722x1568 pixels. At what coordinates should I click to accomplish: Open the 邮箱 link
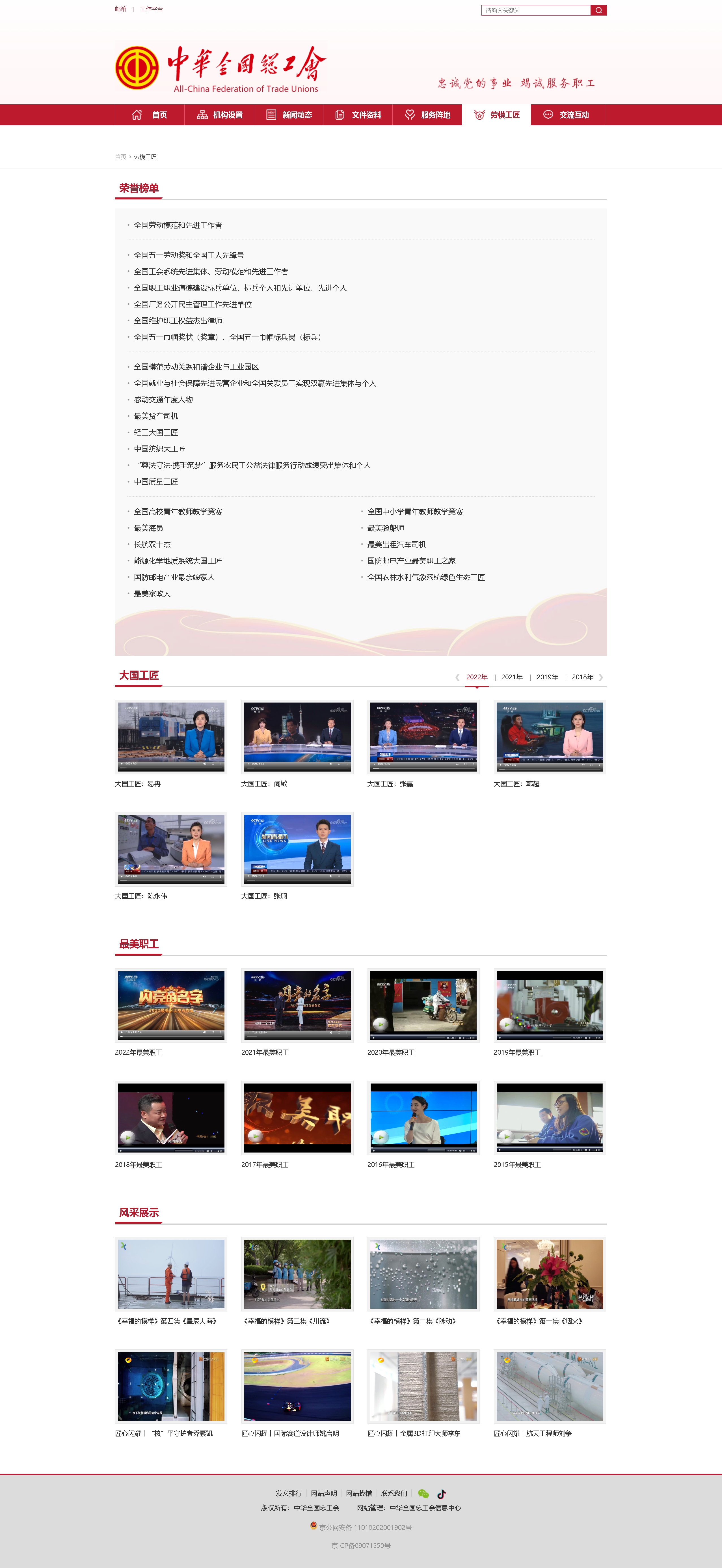(x=120, y=9)
